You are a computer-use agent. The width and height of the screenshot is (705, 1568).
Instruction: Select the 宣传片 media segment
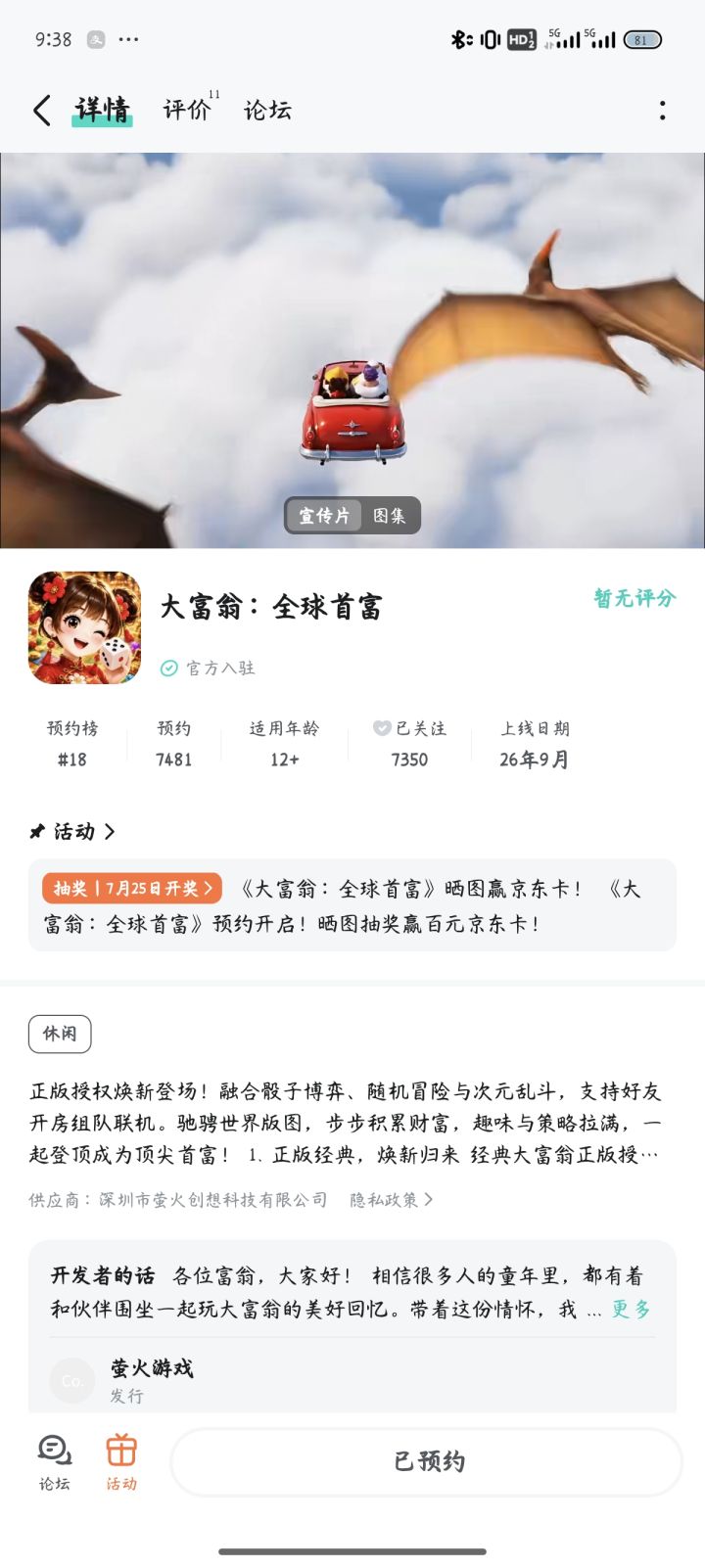click(324, 516)
